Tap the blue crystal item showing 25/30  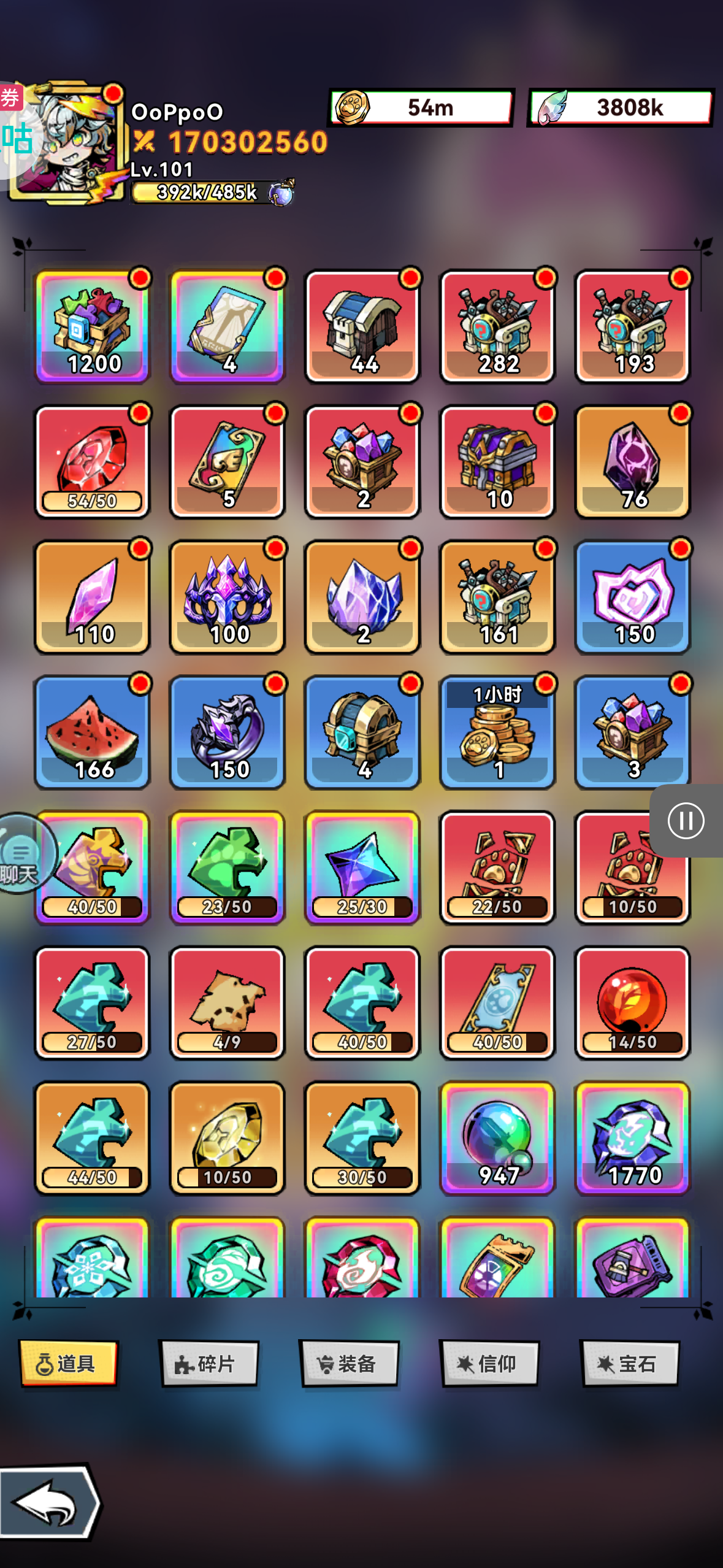coord(362,867)
